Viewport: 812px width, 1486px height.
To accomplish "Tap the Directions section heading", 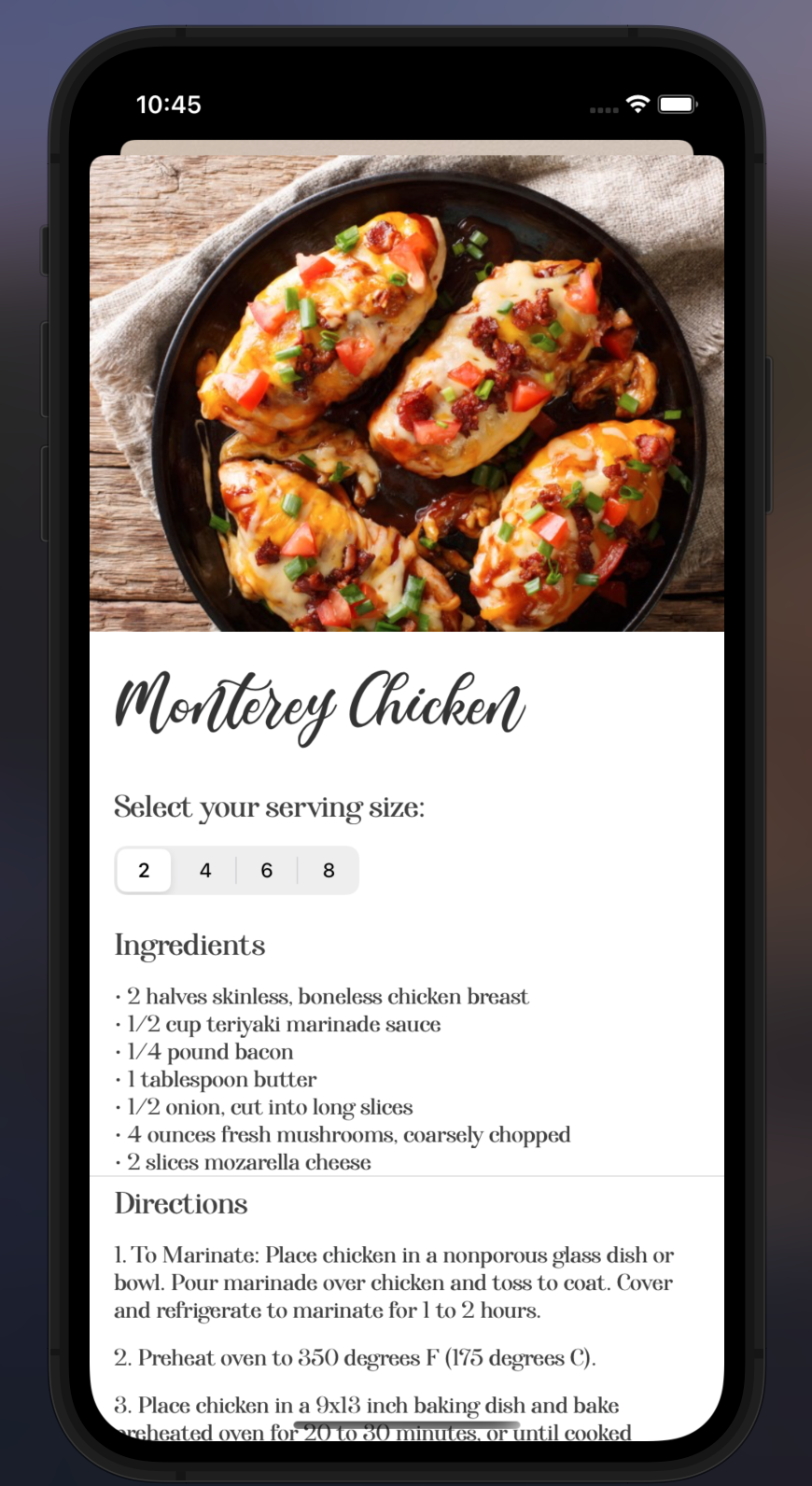I will (x=180, y=1204).
